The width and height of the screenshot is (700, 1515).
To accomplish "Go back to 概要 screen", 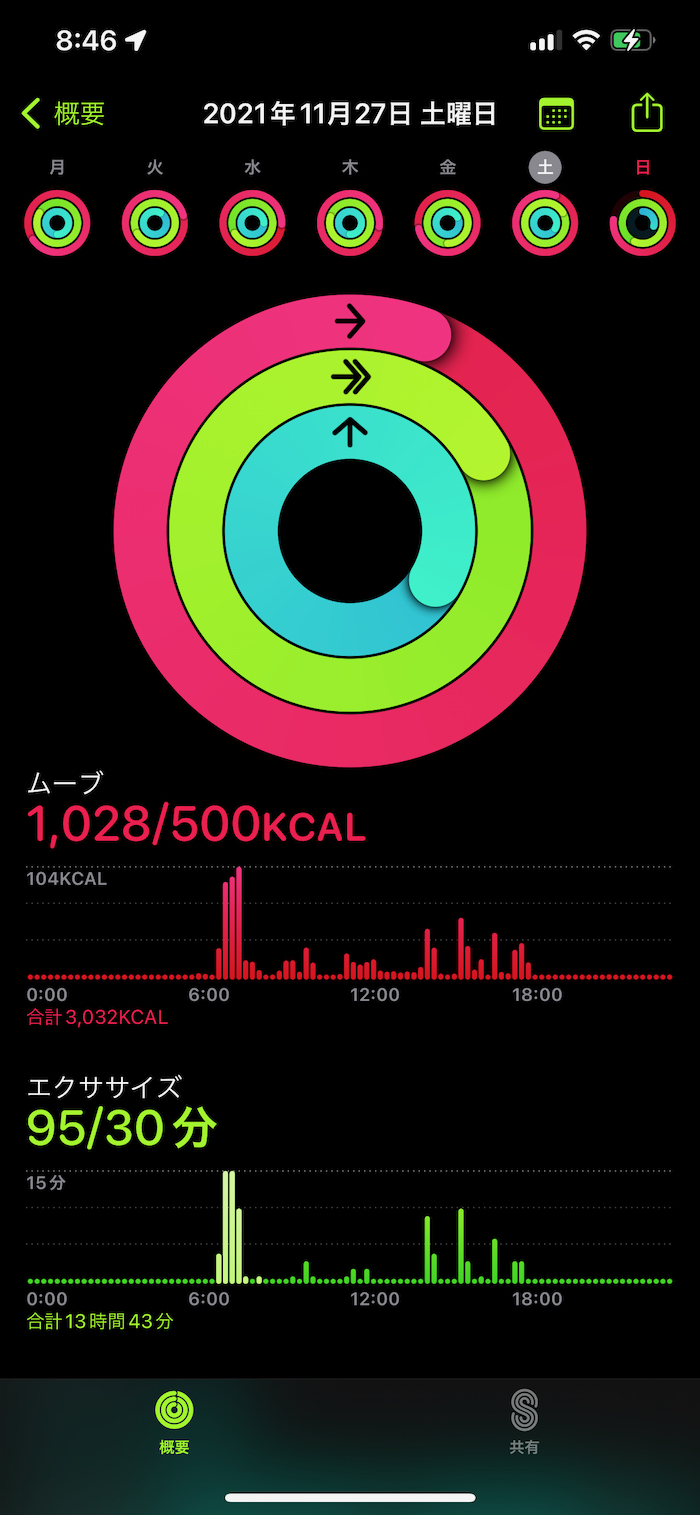I will point(64,114).
